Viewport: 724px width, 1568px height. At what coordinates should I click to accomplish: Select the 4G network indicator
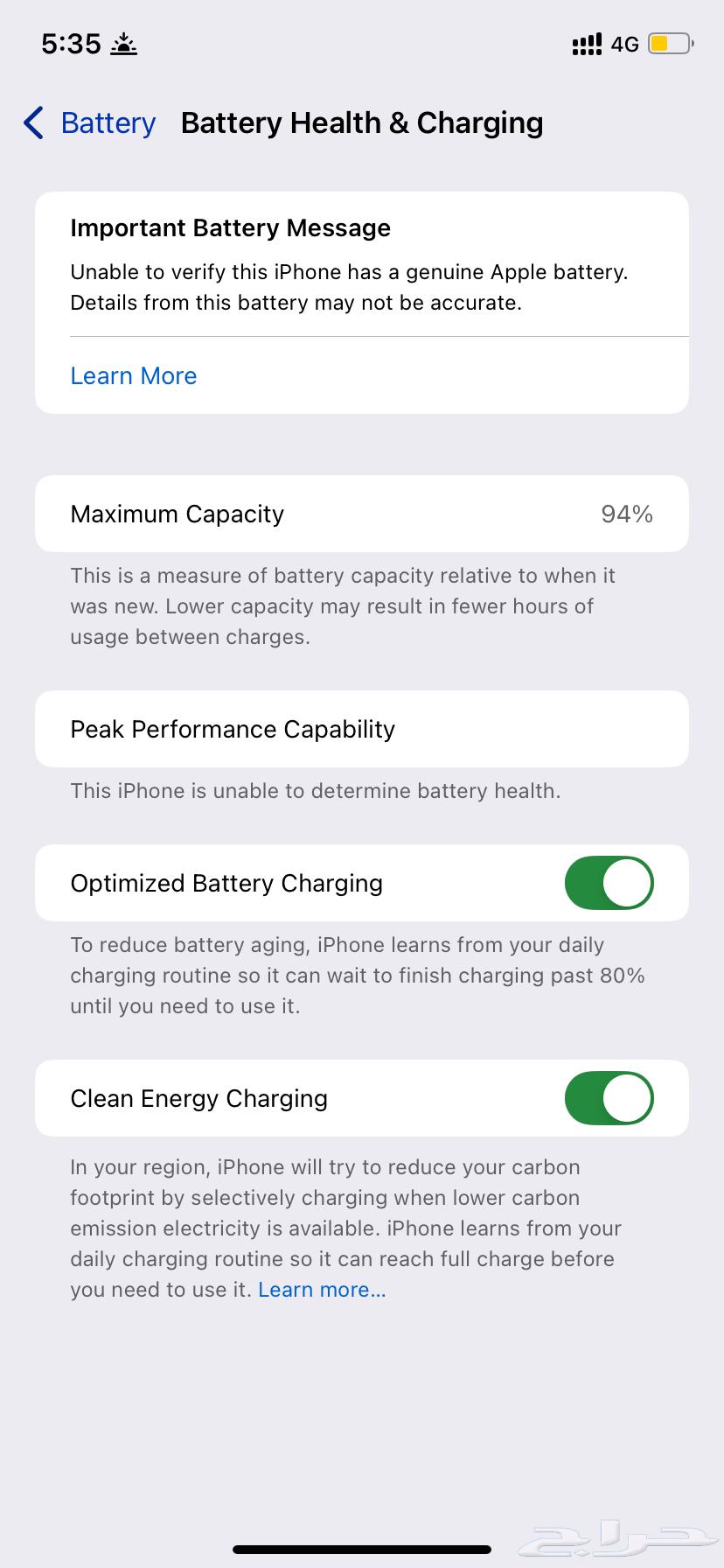pos(625,44)
